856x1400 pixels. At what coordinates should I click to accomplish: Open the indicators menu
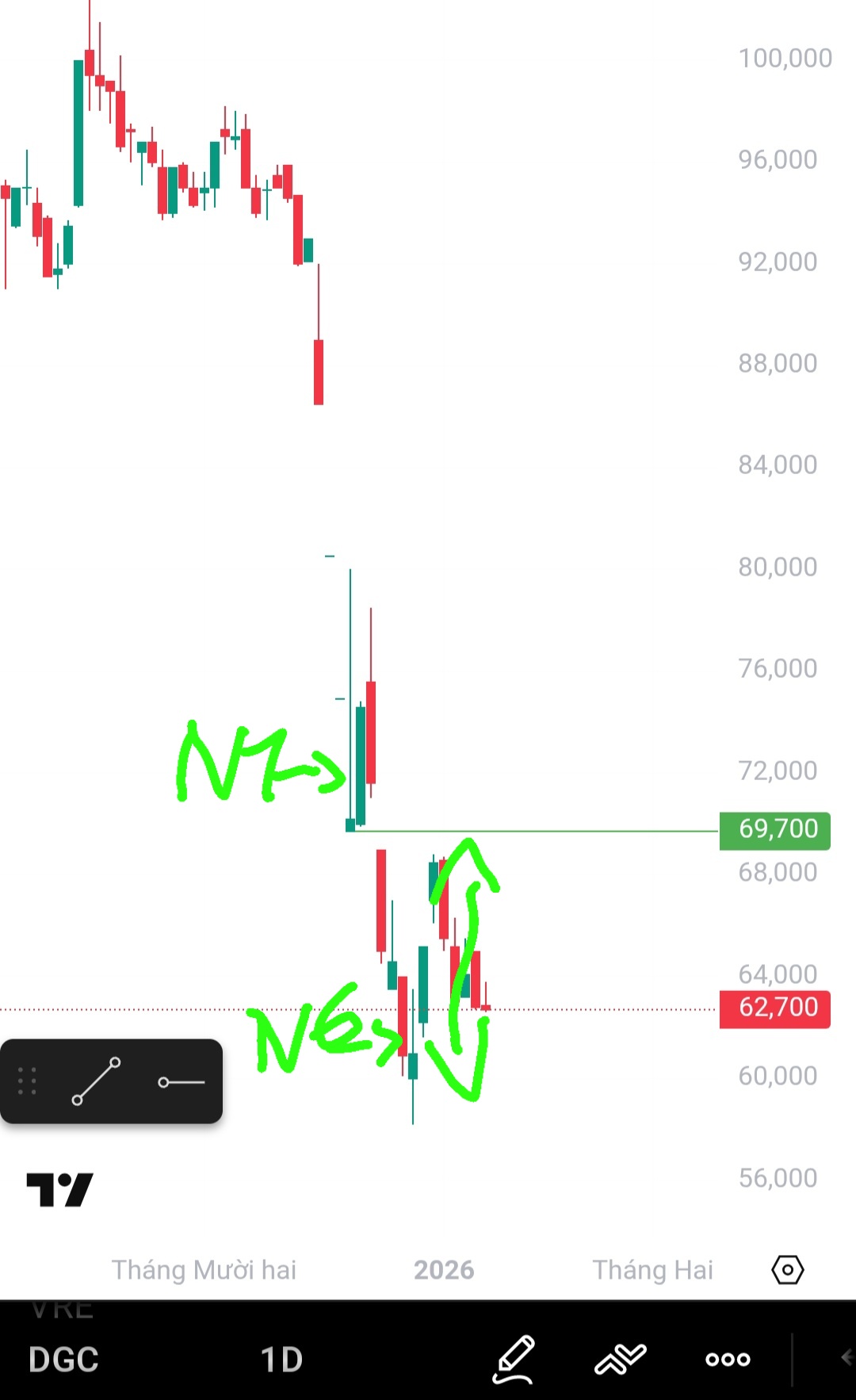(621, 1359)
